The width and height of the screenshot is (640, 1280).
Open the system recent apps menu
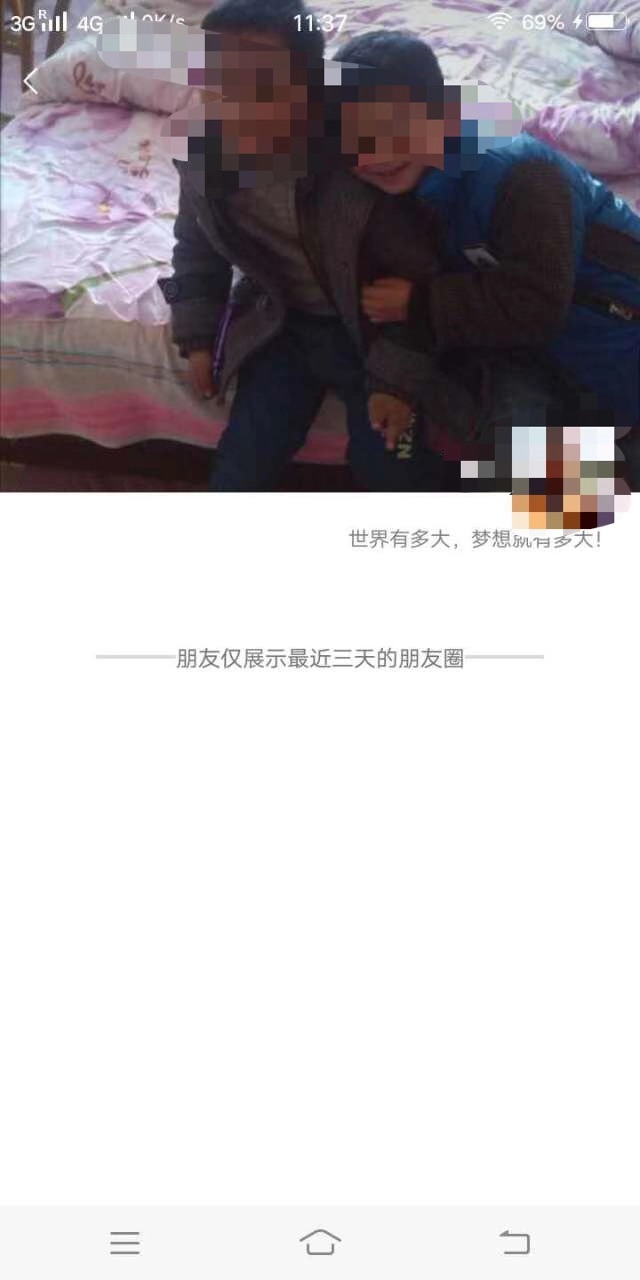tap(125, 1242)
